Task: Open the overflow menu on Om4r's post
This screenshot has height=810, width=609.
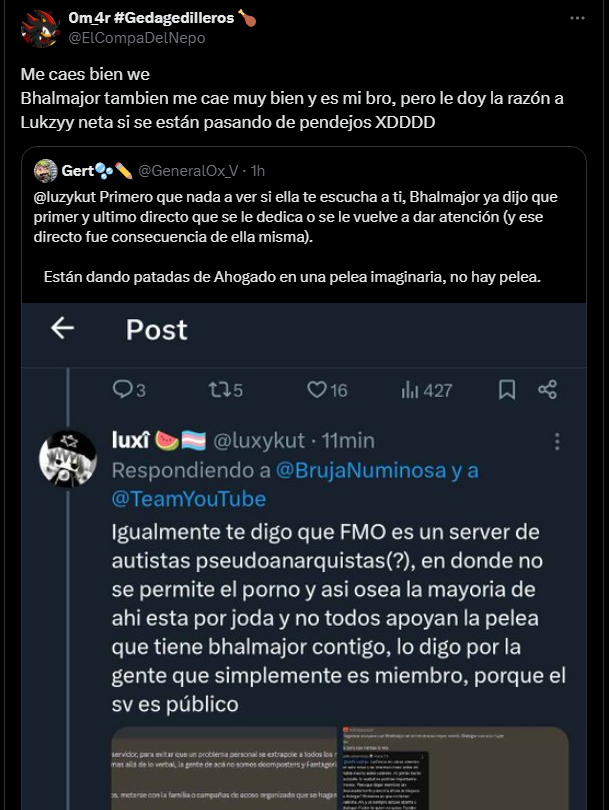Action: tap(577, 18)
